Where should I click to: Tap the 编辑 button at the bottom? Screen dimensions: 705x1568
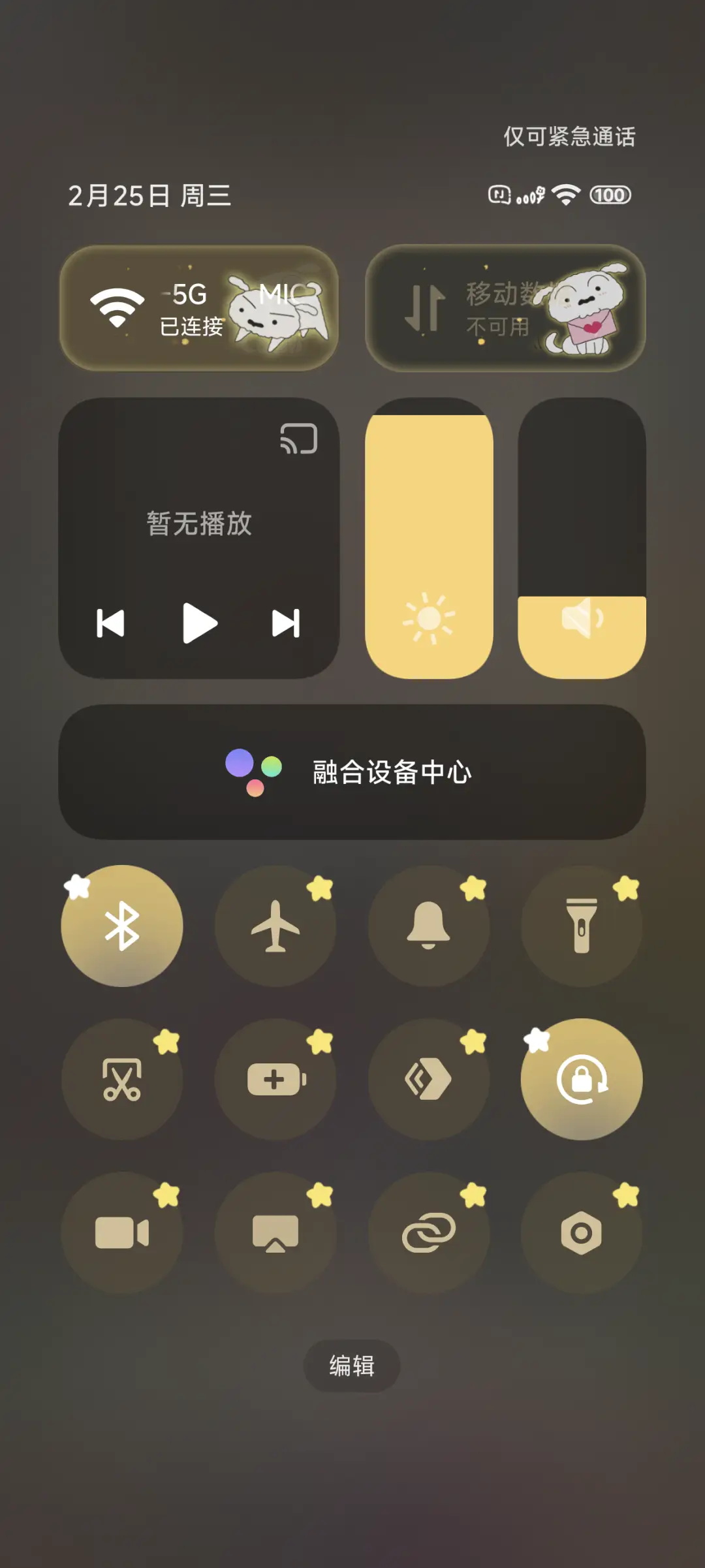pos(351,1367)
